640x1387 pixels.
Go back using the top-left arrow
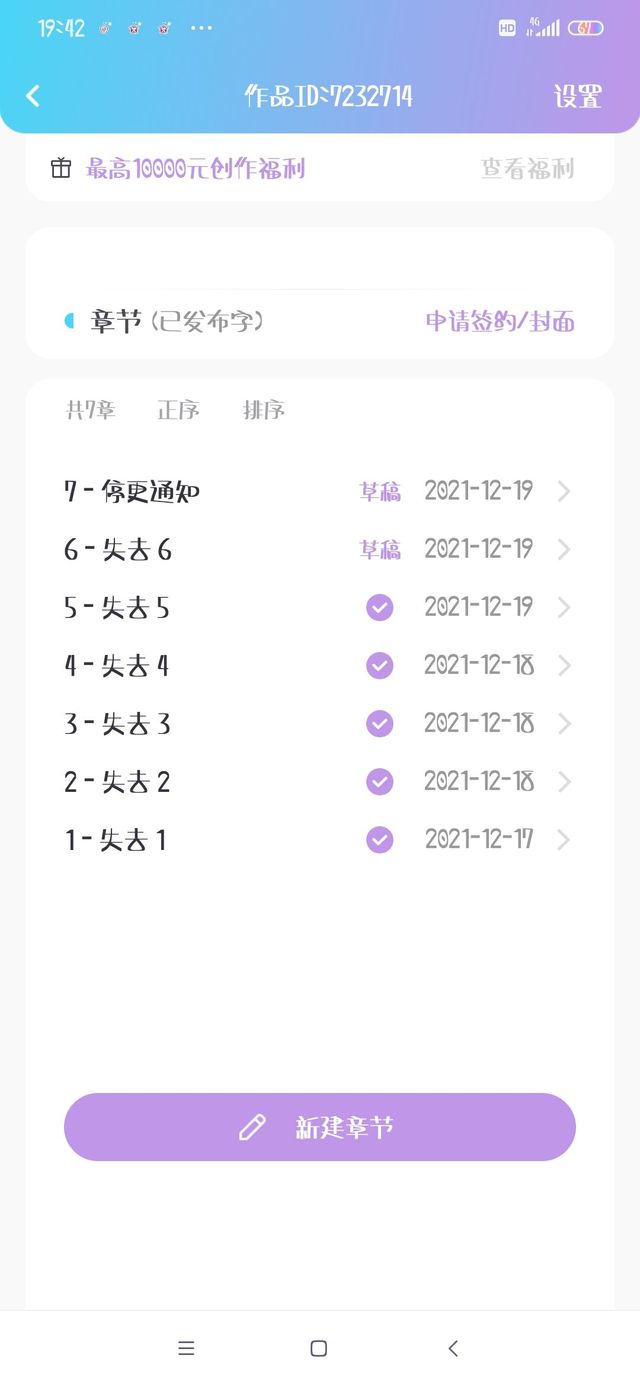33,96
